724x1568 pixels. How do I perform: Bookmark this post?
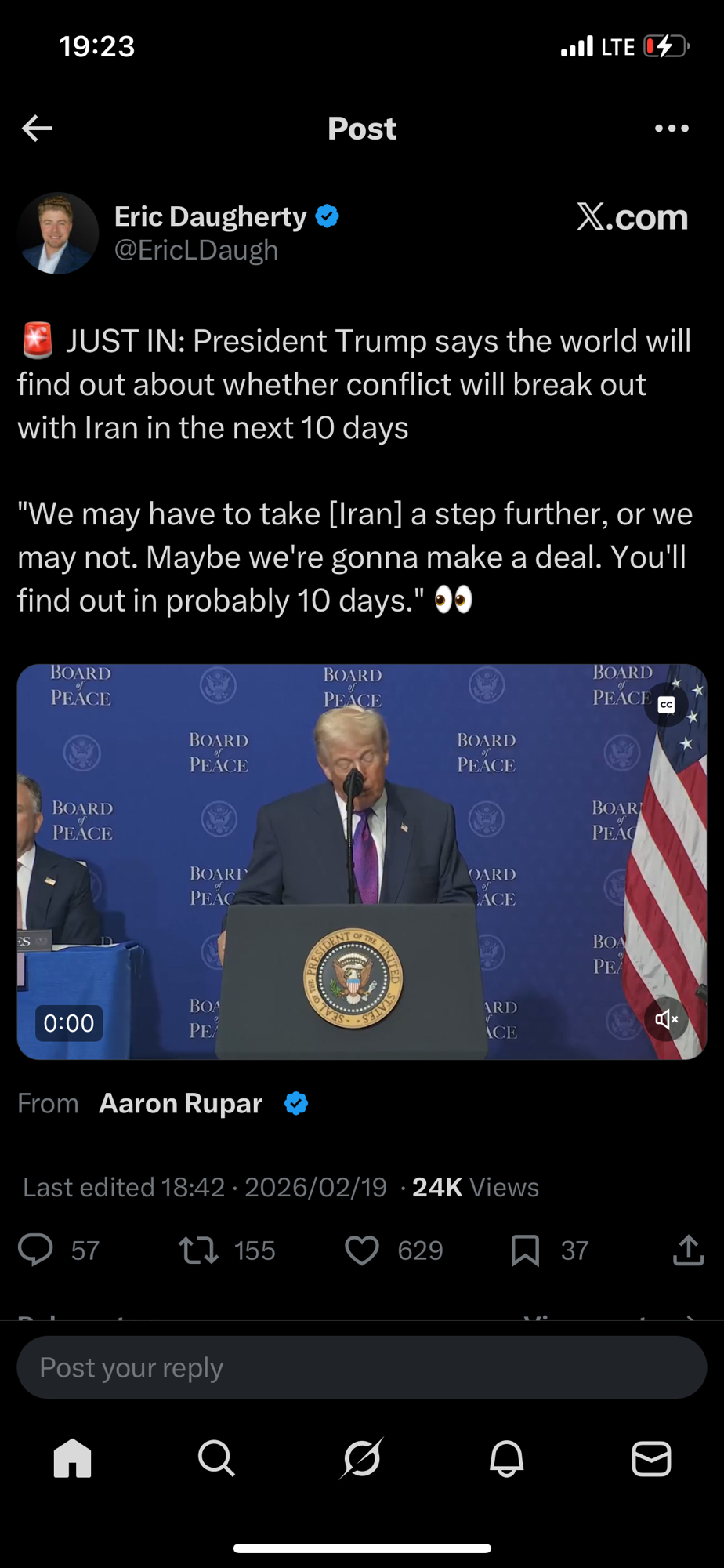tap(525, 1250)
